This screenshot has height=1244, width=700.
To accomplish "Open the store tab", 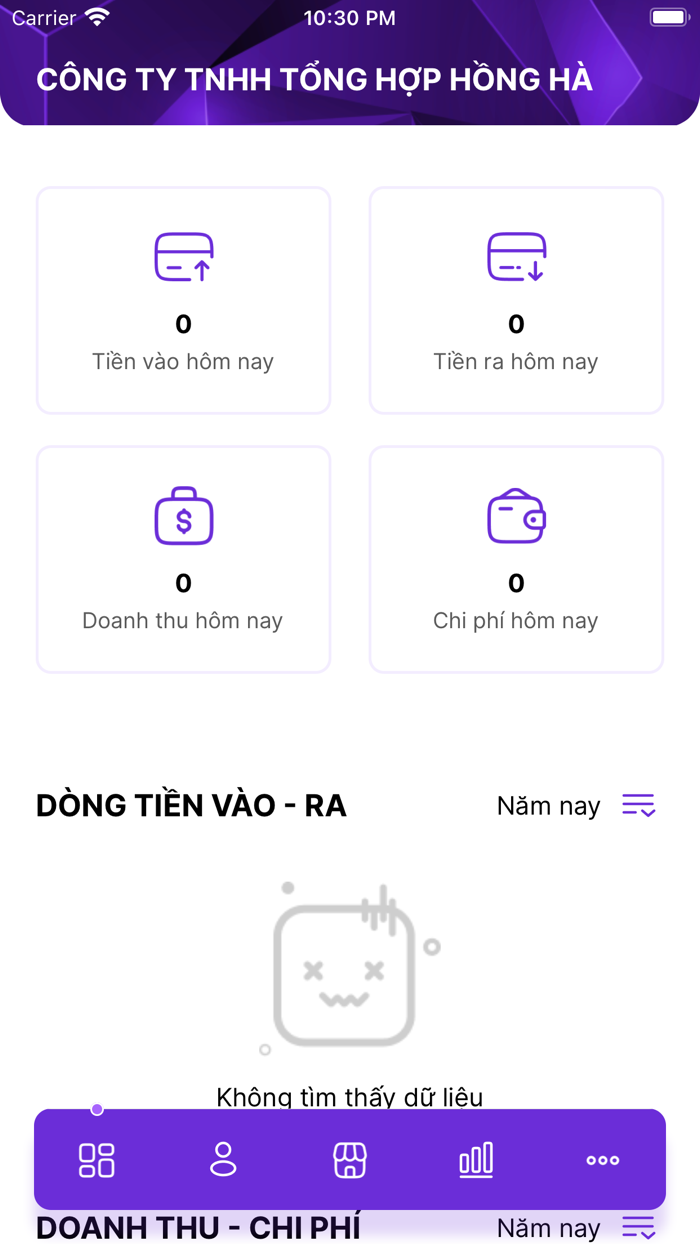I will [350, 1160].
